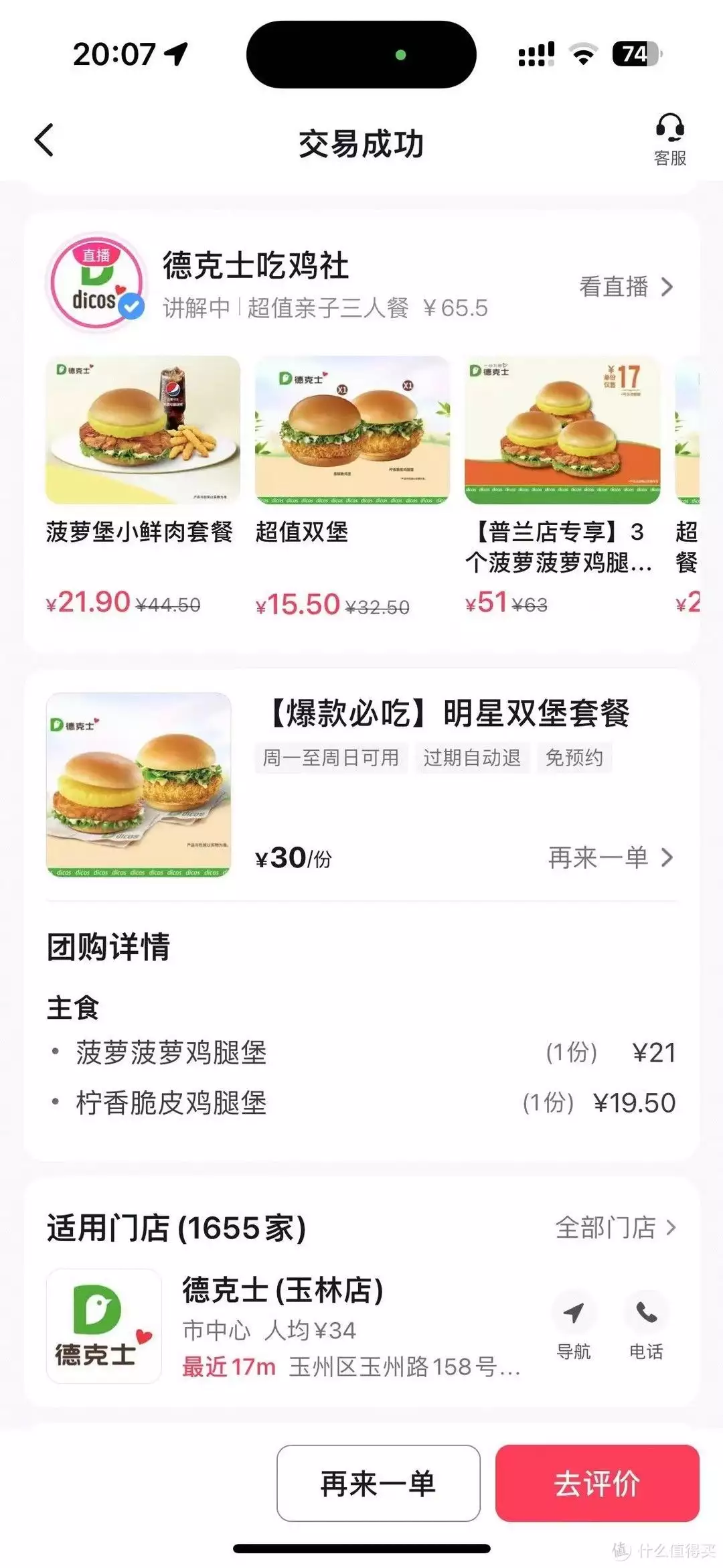723x1568 pixels.
Task: Open the 德克士吃鸡社 live avatar
Action: [96, 283]
